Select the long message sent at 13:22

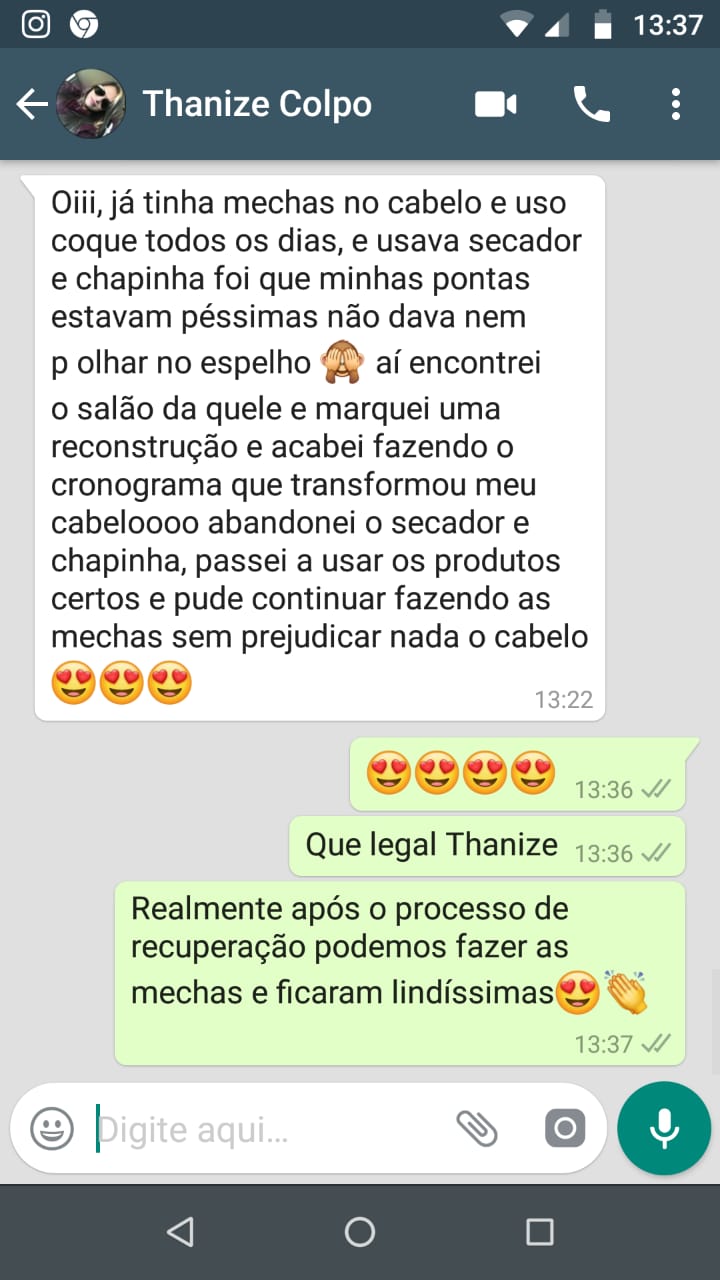click(x=318, y=440)
